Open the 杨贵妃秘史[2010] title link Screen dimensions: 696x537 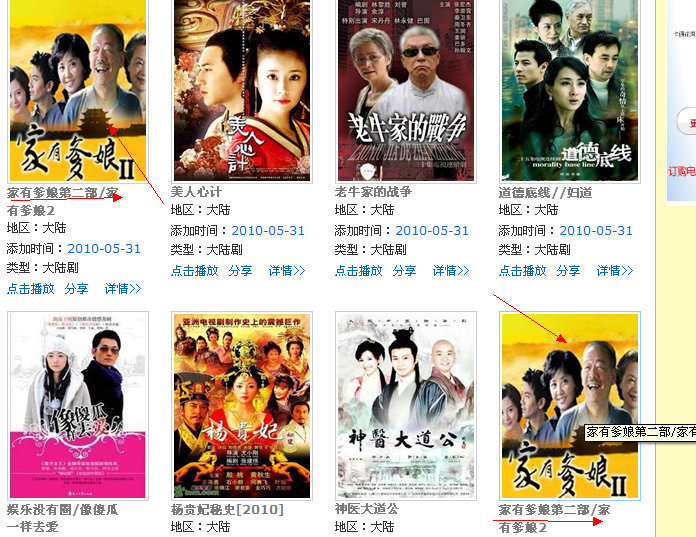click(x=227, y=510)
